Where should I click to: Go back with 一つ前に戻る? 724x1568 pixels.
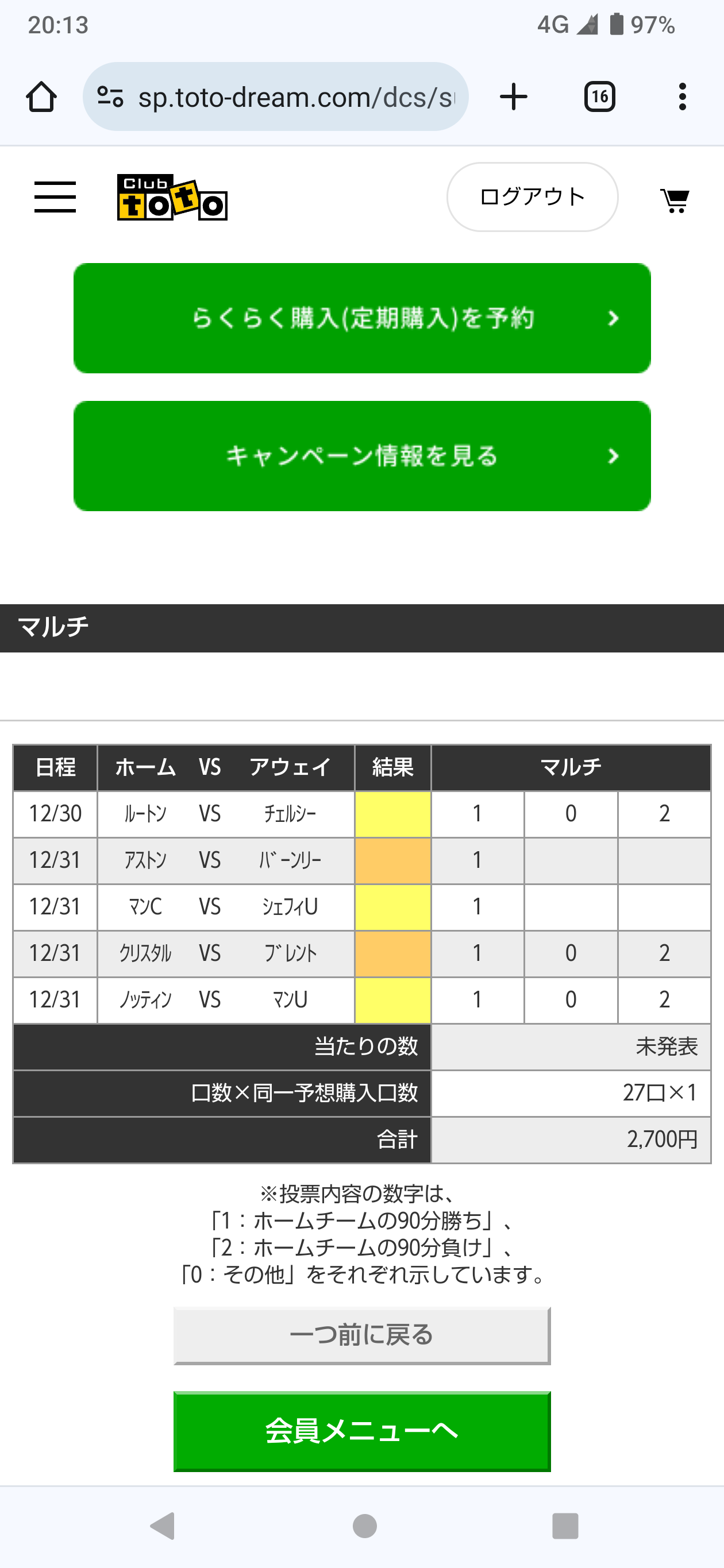tap(363, 1335)
